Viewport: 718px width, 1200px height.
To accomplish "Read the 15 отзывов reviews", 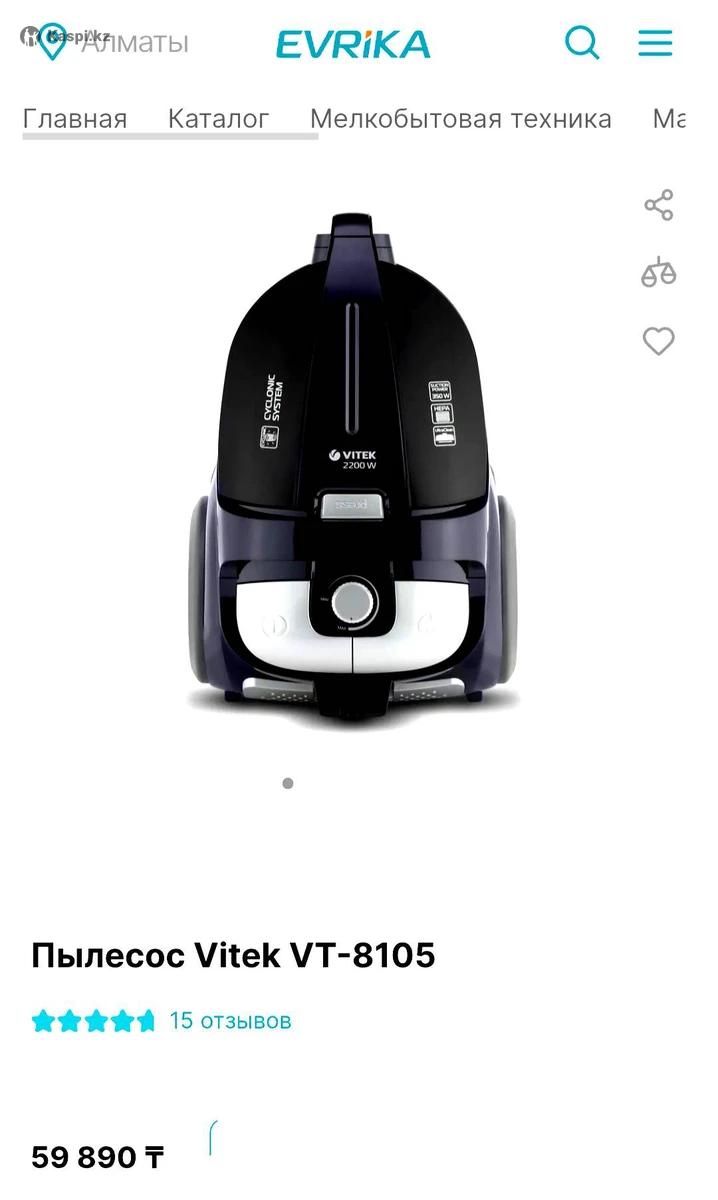I will 230,1020.
